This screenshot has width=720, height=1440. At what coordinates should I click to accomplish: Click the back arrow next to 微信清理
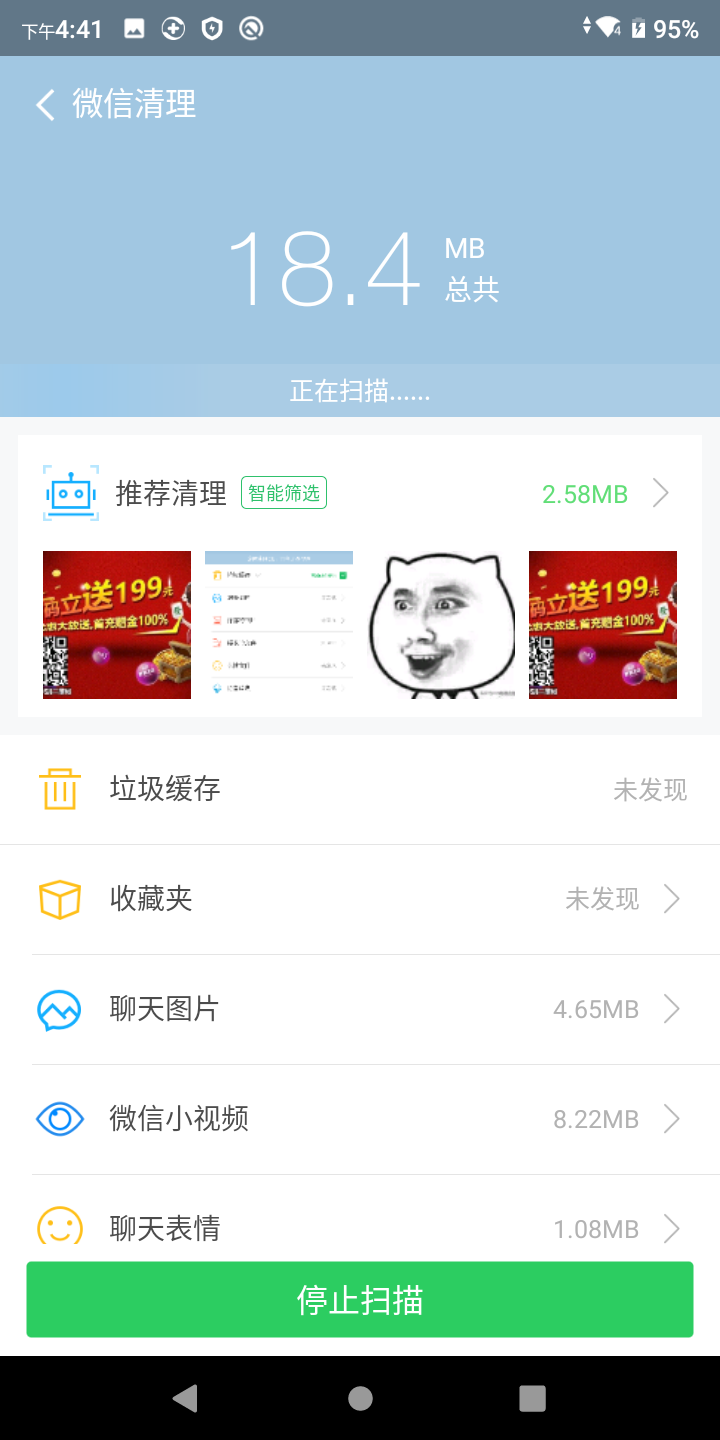click(44, 103)
